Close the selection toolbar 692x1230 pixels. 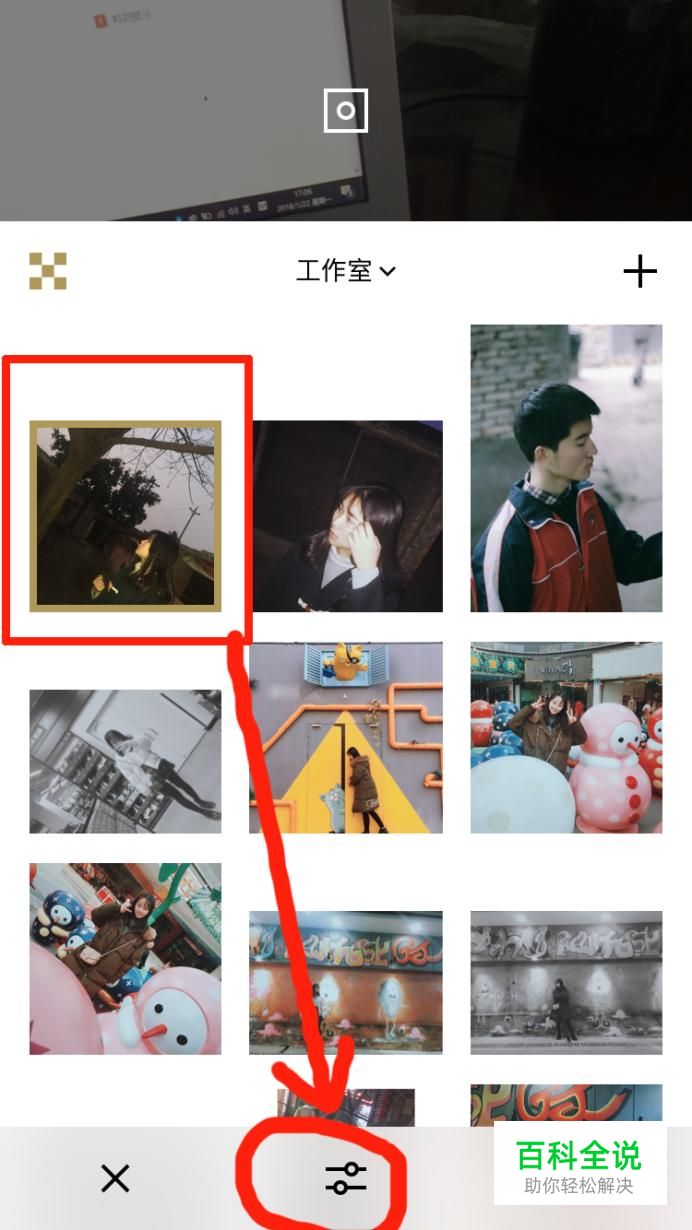tap(115, 1179)
